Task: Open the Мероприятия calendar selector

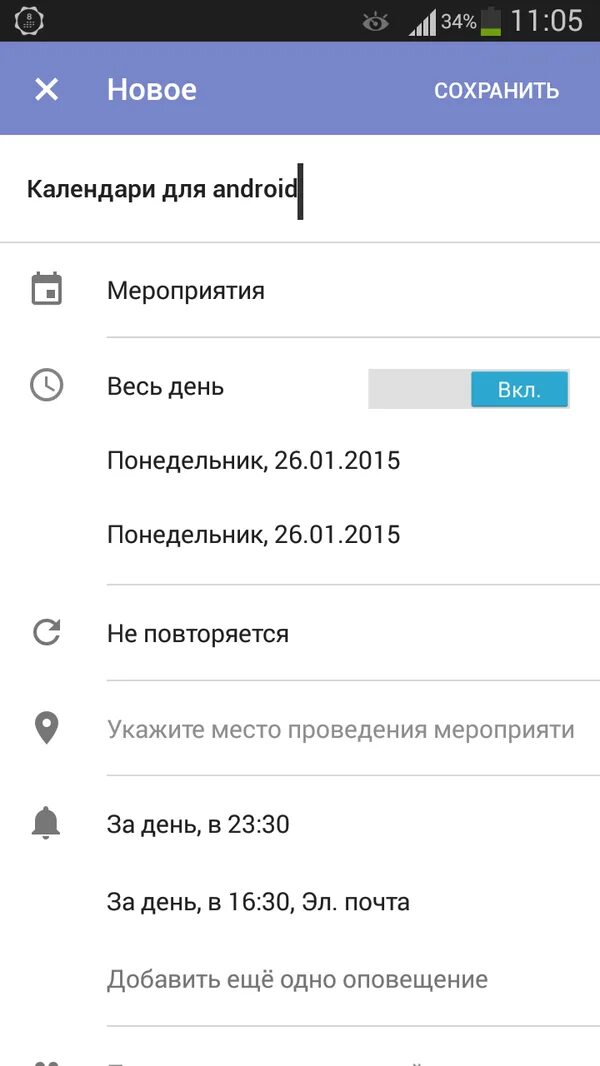Action: tap(186, 291)
